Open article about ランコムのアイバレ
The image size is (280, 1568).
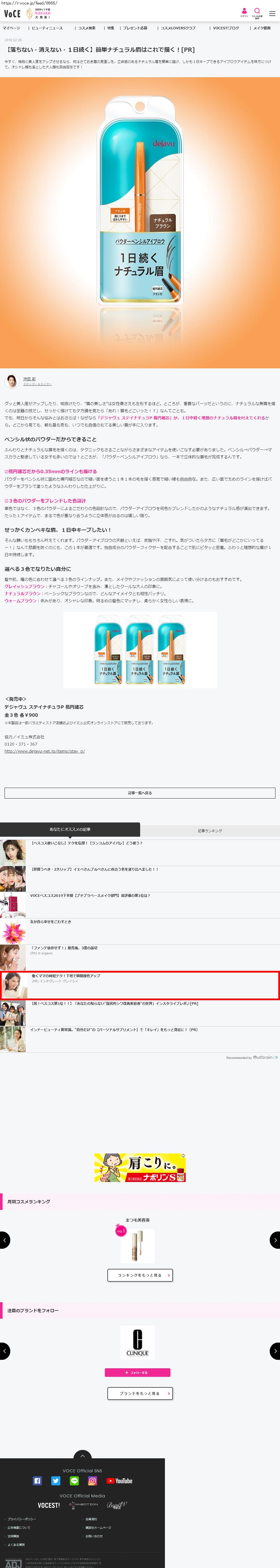tap(86, 843)
